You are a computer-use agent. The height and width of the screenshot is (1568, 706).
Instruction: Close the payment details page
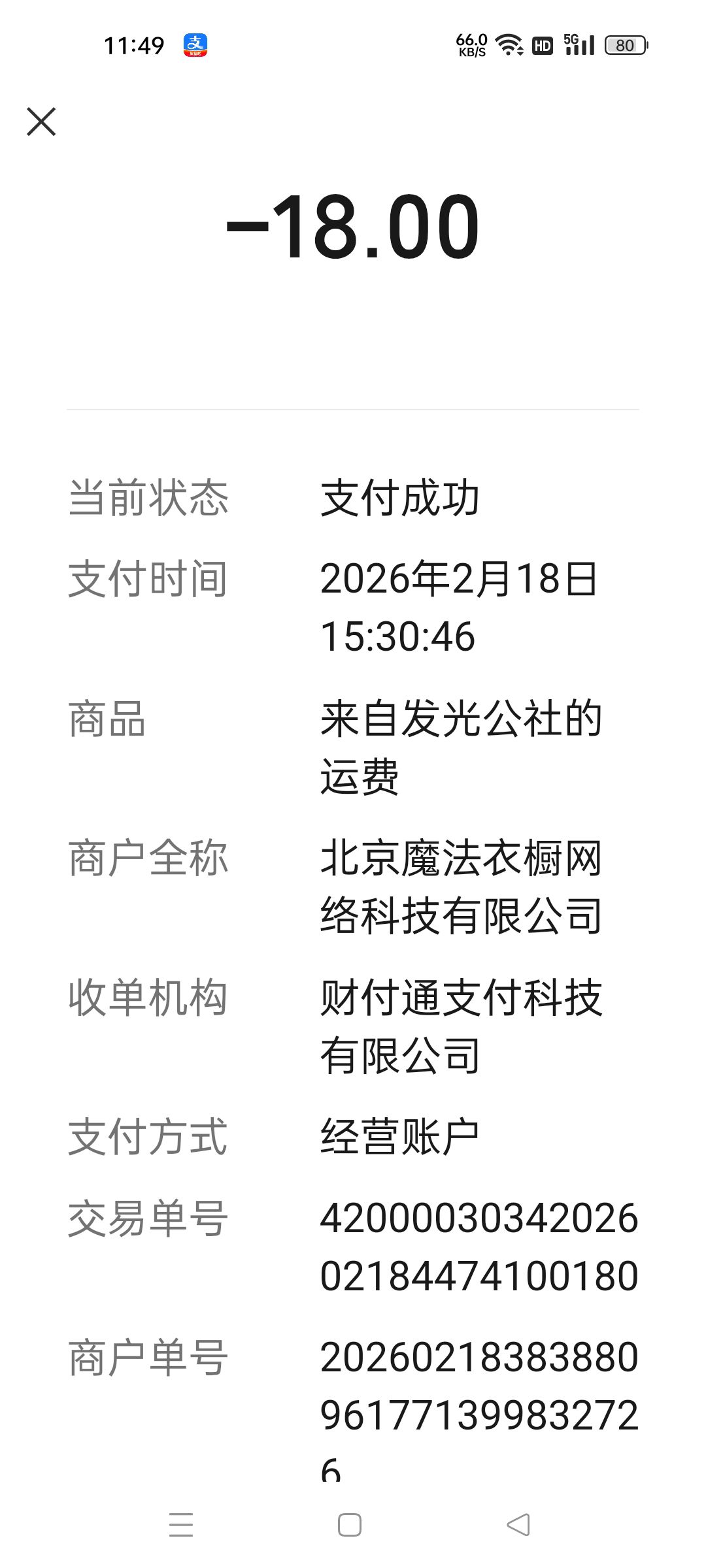point(41,122)
